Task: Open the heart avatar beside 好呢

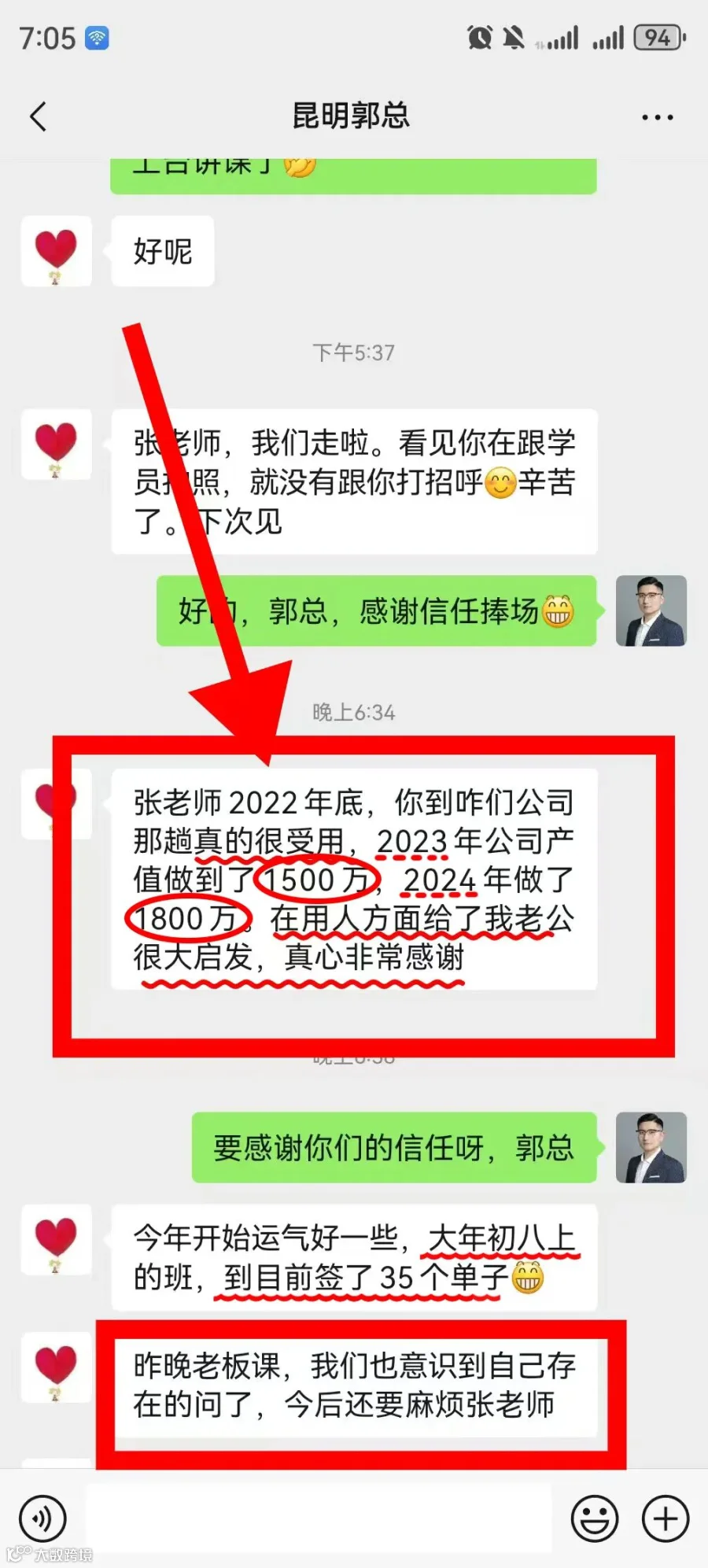Action: point(56,252)
